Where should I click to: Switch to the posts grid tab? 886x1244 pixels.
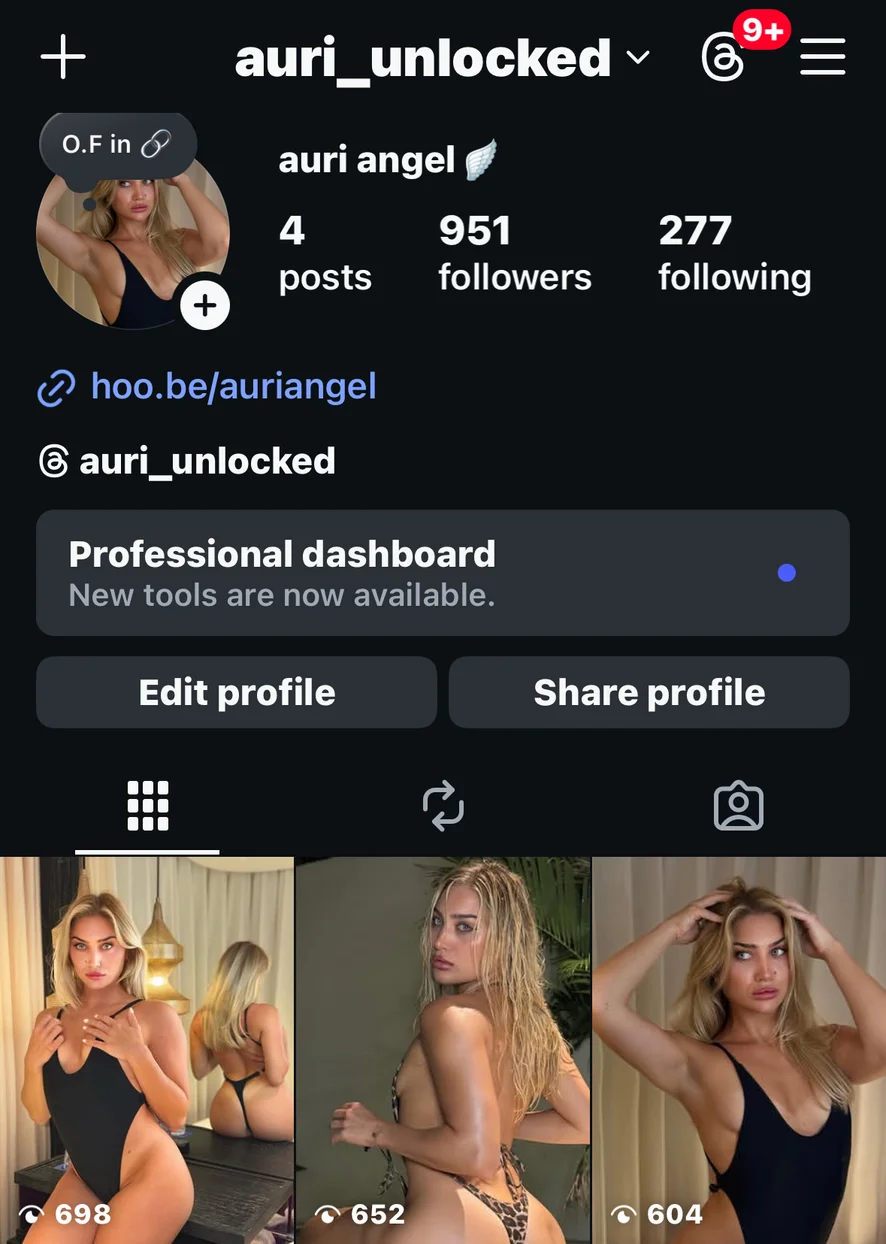148,806
